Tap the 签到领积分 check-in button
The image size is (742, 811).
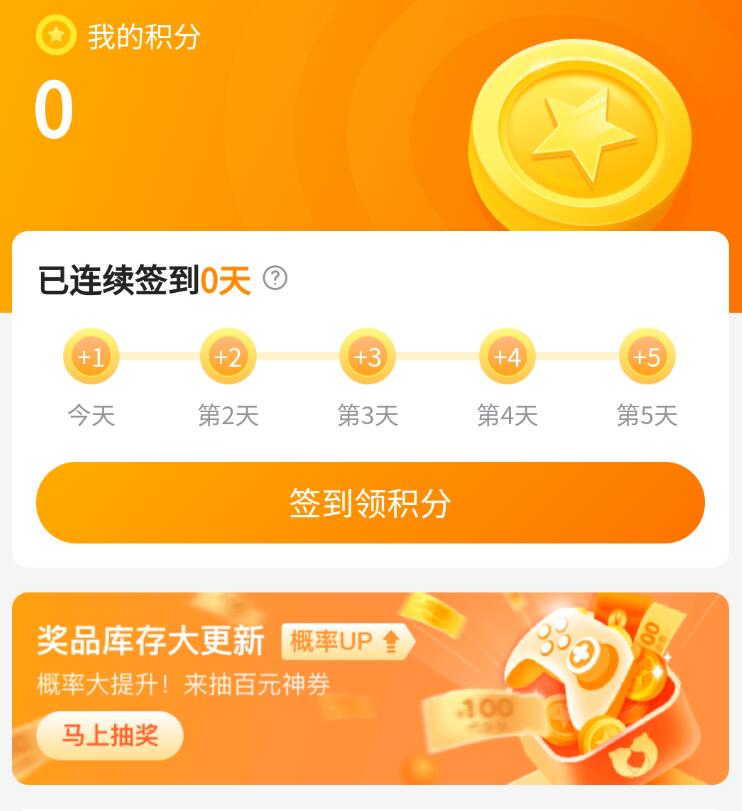coord(370,503)
